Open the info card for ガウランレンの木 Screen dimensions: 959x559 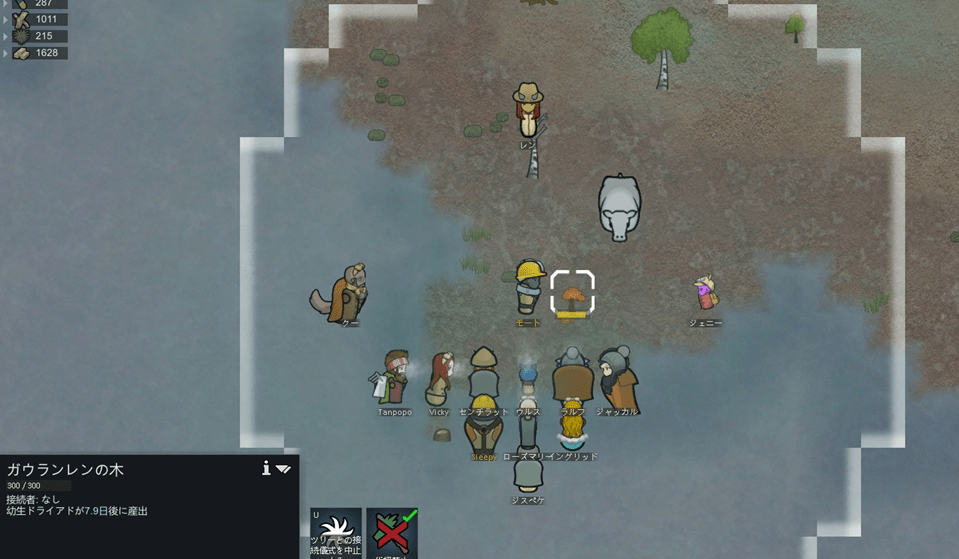266,468
